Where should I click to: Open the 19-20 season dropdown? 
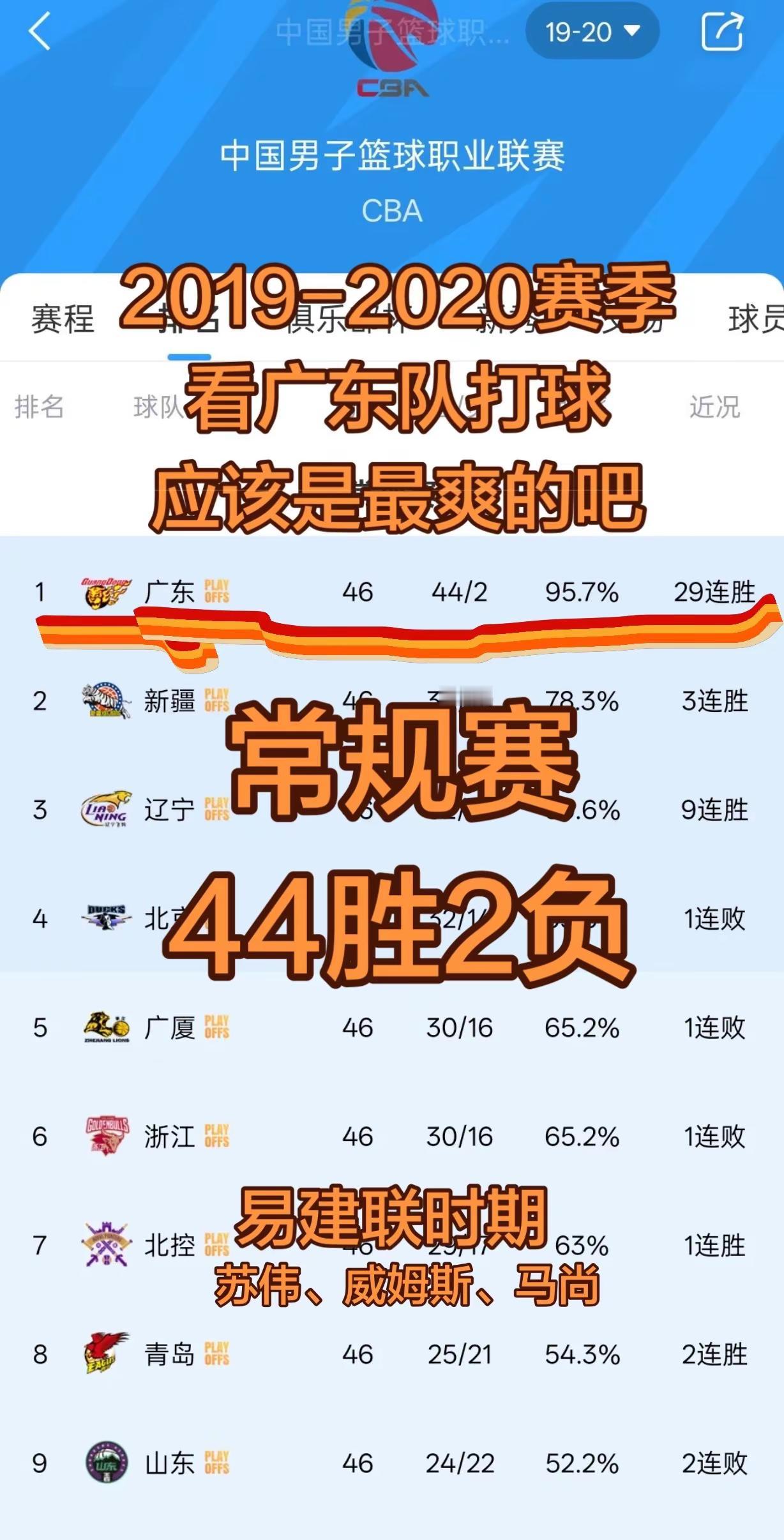(594, 31)
